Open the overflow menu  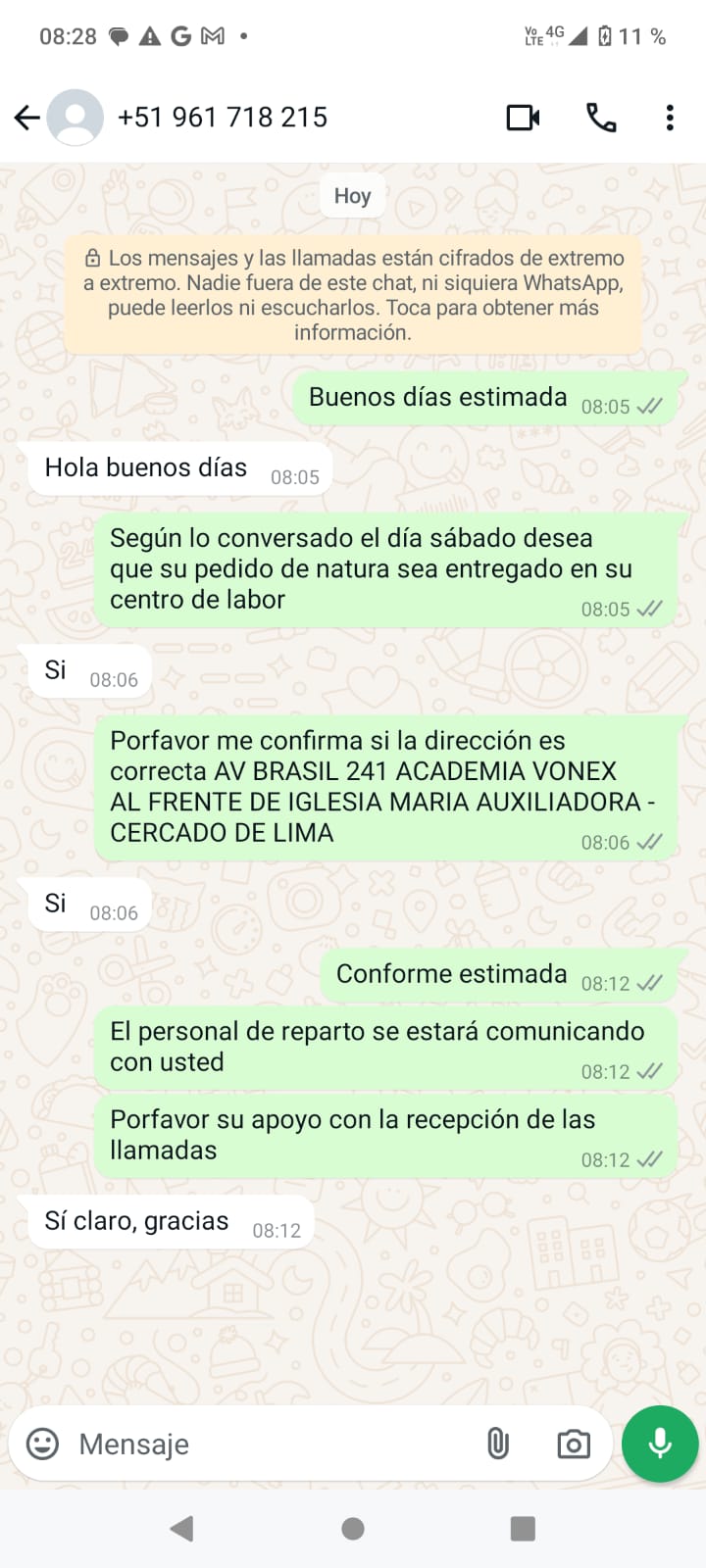tap(670, 118)
